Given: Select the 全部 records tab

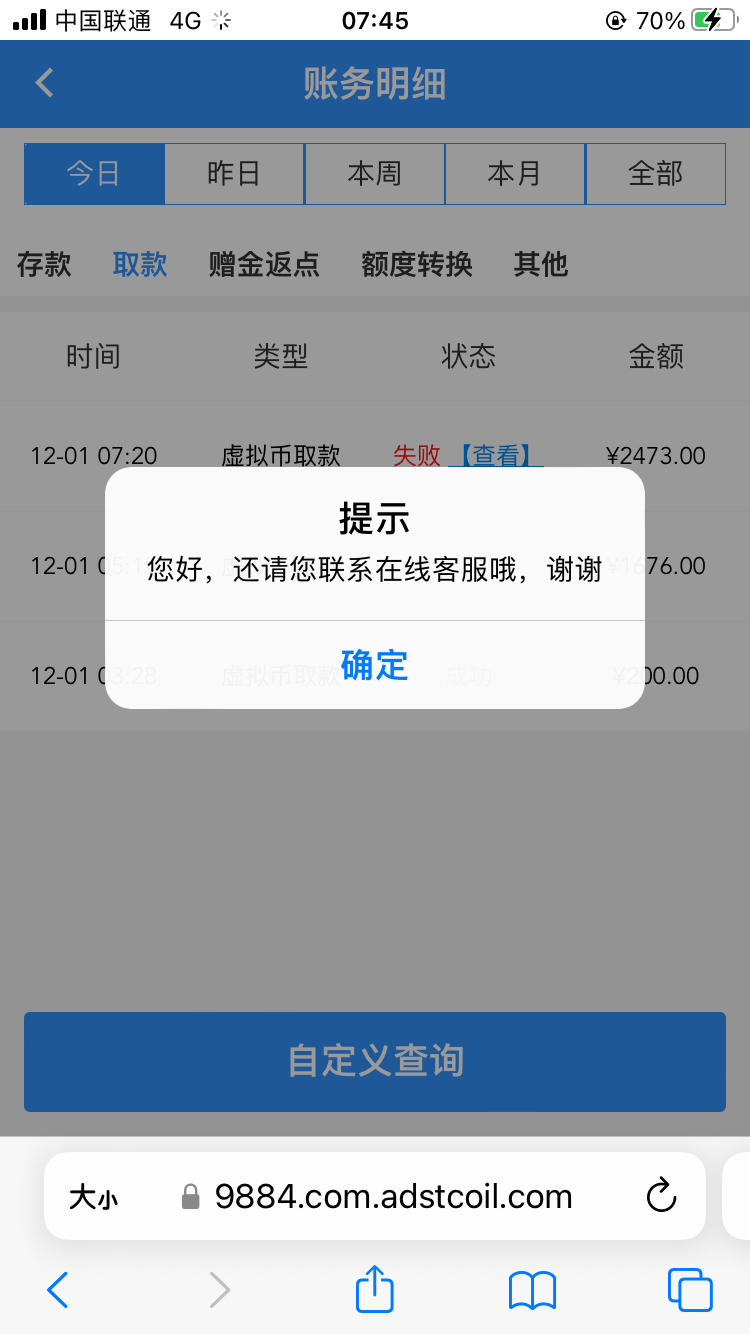Looking at the screenshot, I should point(655,173).
